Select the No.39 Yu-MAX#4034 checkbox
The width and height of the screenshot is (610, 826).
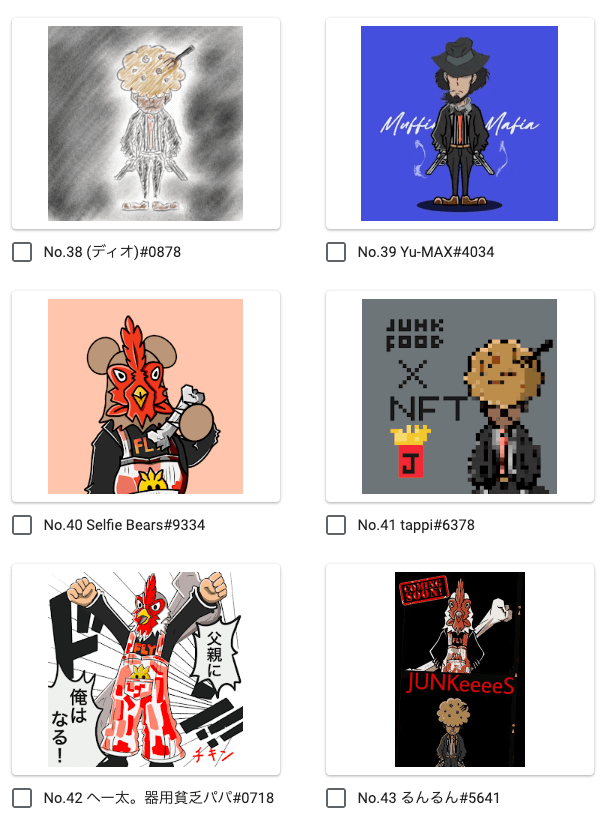click(x=336, y=252)
